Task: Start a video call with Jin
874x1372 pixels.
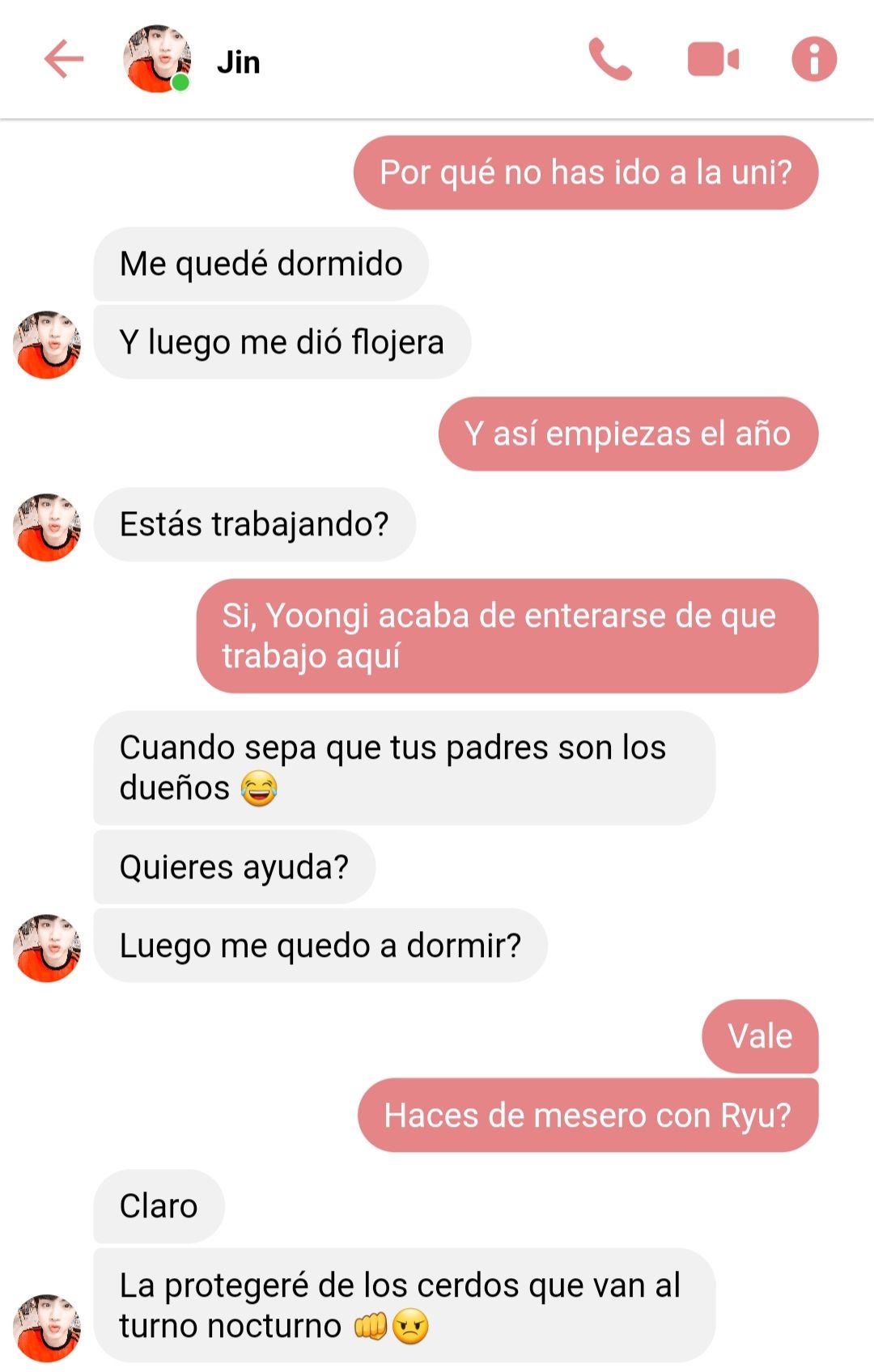Action: 713,60
